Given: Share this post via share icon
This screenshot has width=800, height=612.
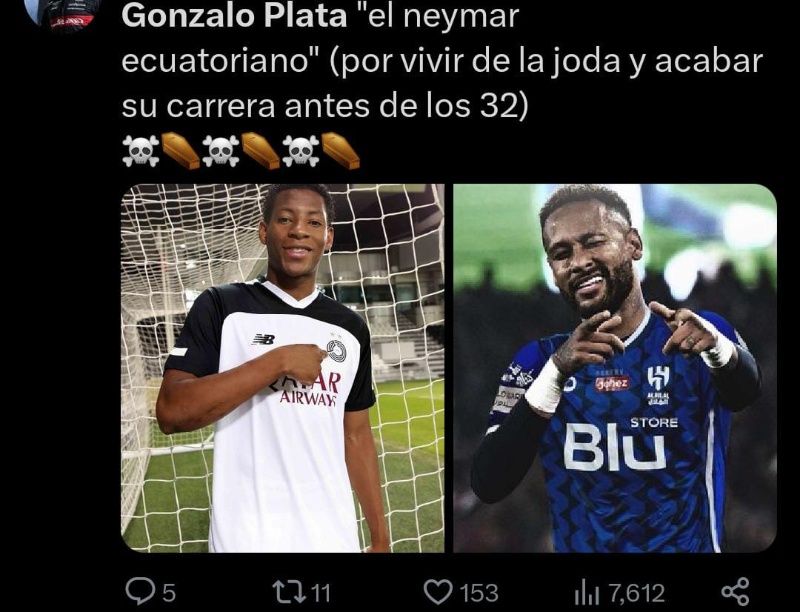Looking at the screenshot, I should [x=735, y=591].
